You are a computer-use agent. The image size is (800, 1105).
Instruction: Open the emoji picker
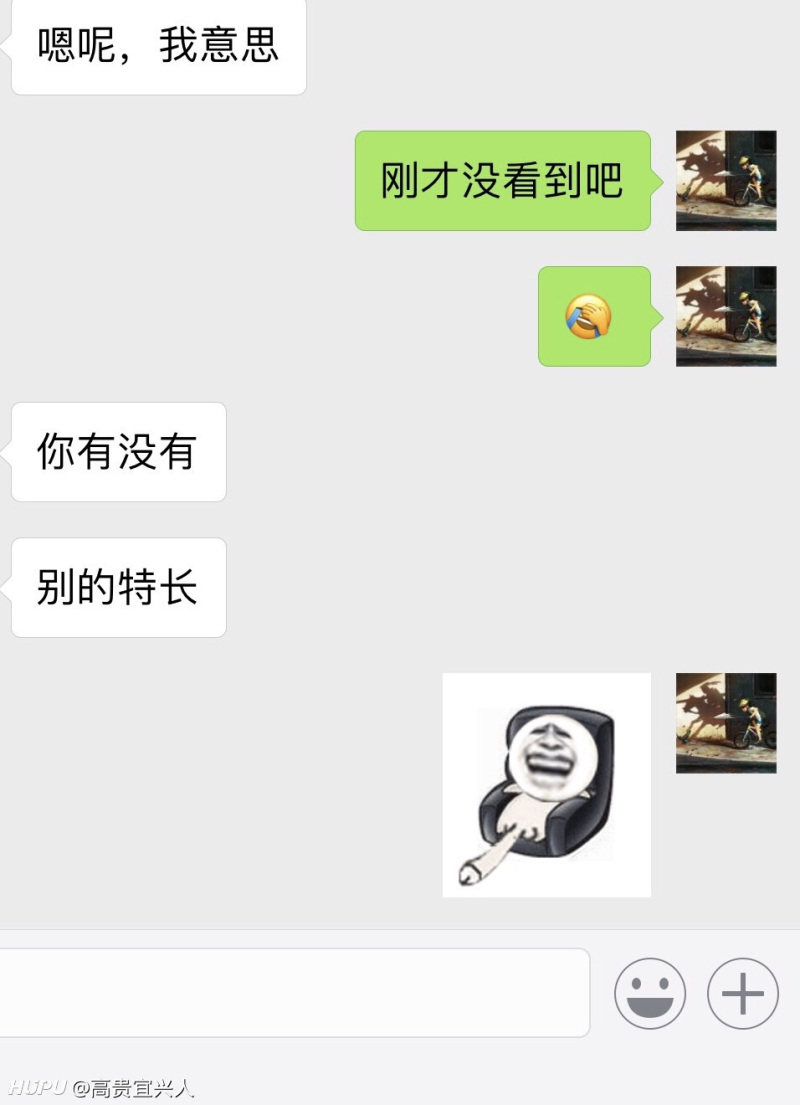point(650,993)
